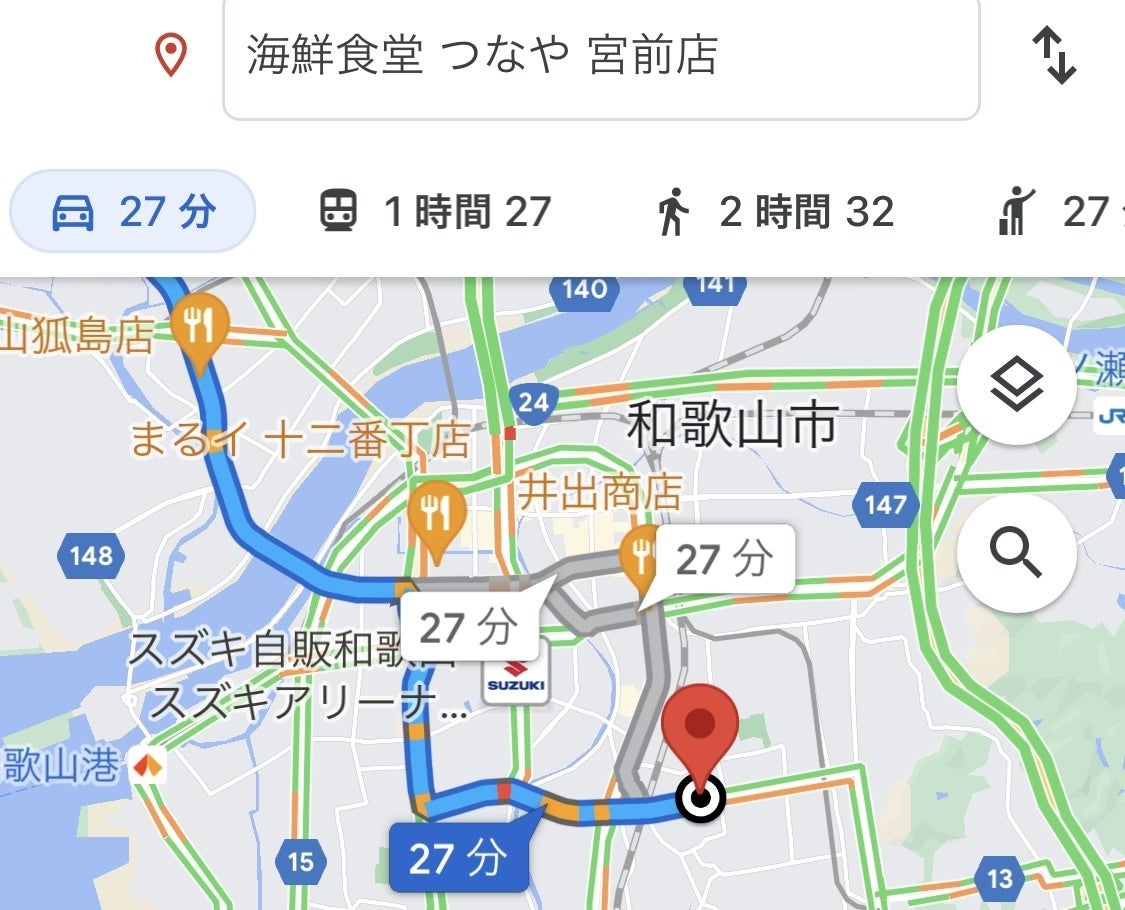This screenshot has height=910, width=1125.
Task: Switch to walking mode 2 時間 32
Action: point(774,212)
